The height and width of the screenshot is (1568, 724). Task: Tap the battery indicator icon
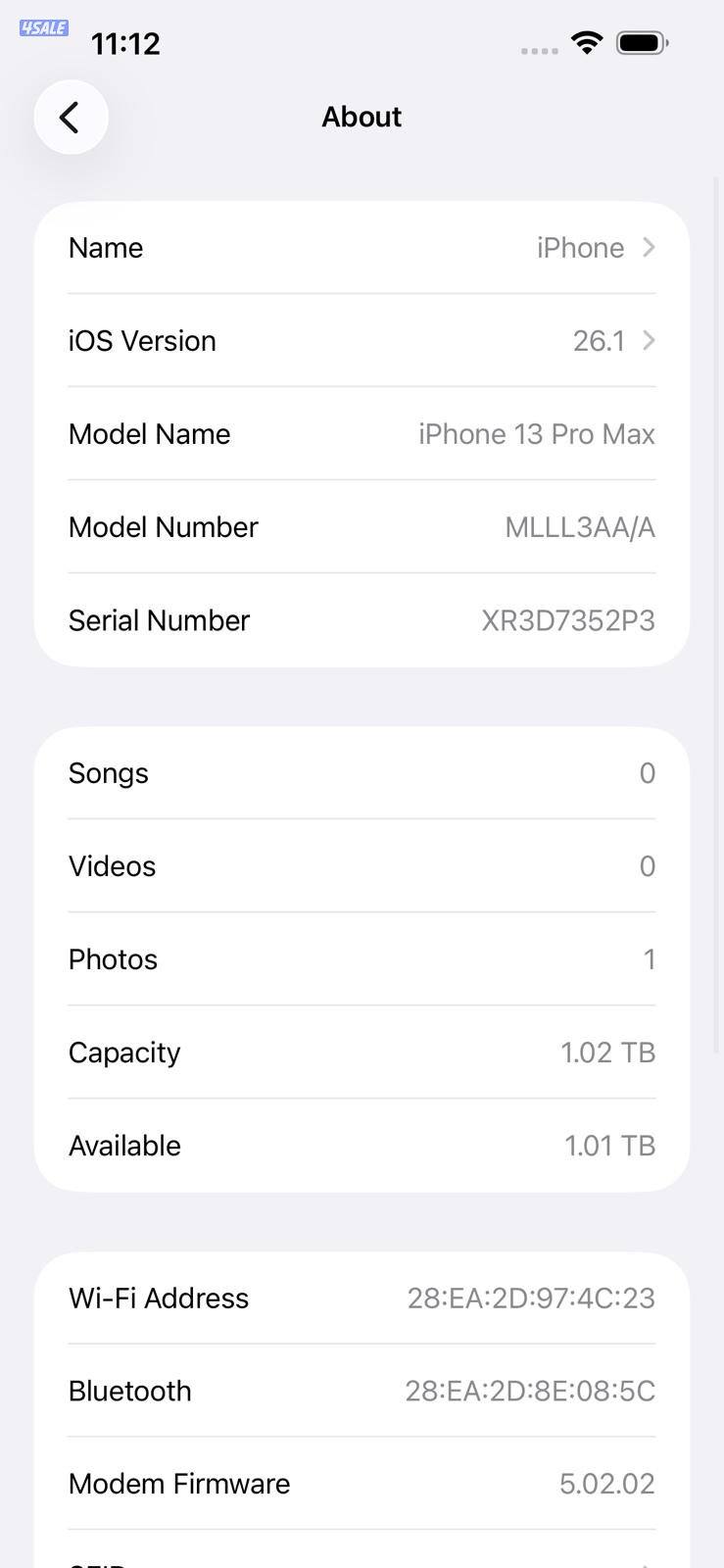pos(642,43)
